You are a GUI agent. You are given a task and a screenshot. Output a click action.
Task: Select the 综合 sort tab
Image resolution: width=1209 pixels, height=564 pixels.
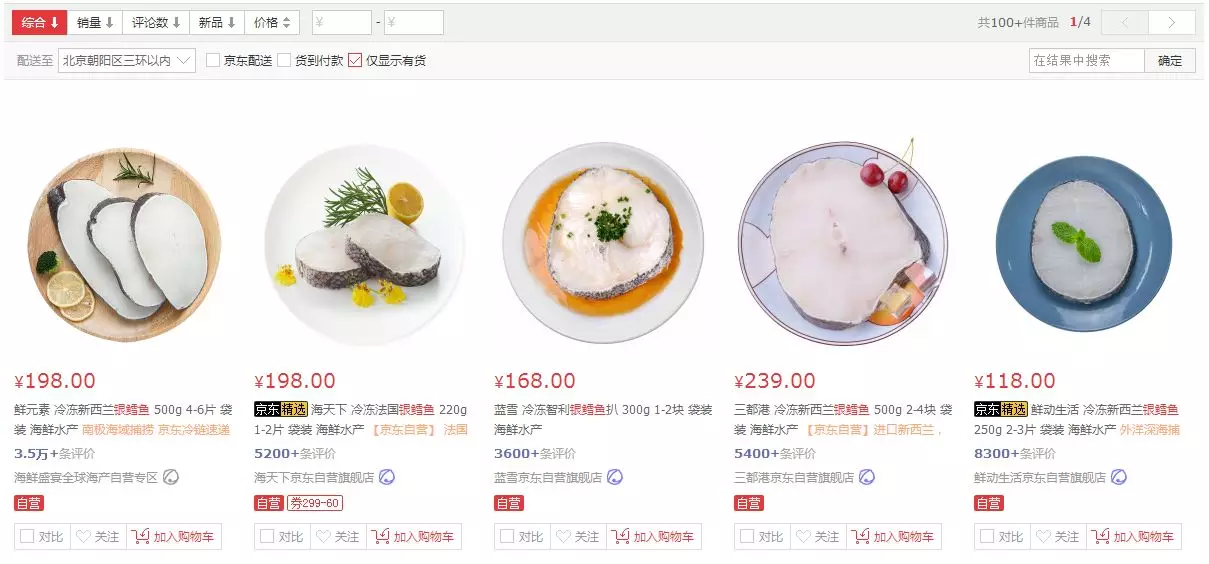[39, 22]
